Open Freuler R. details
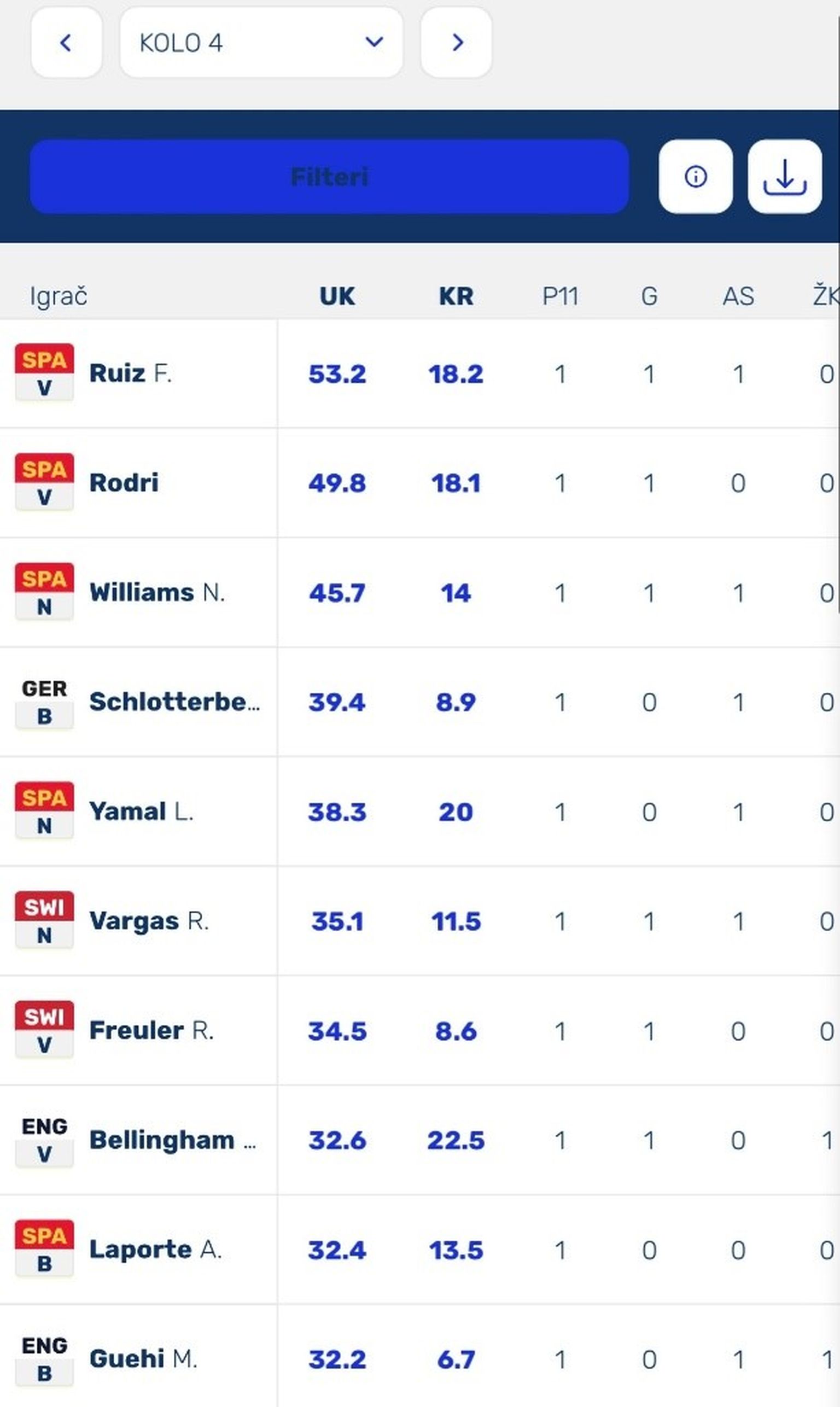 point(151,1030)
